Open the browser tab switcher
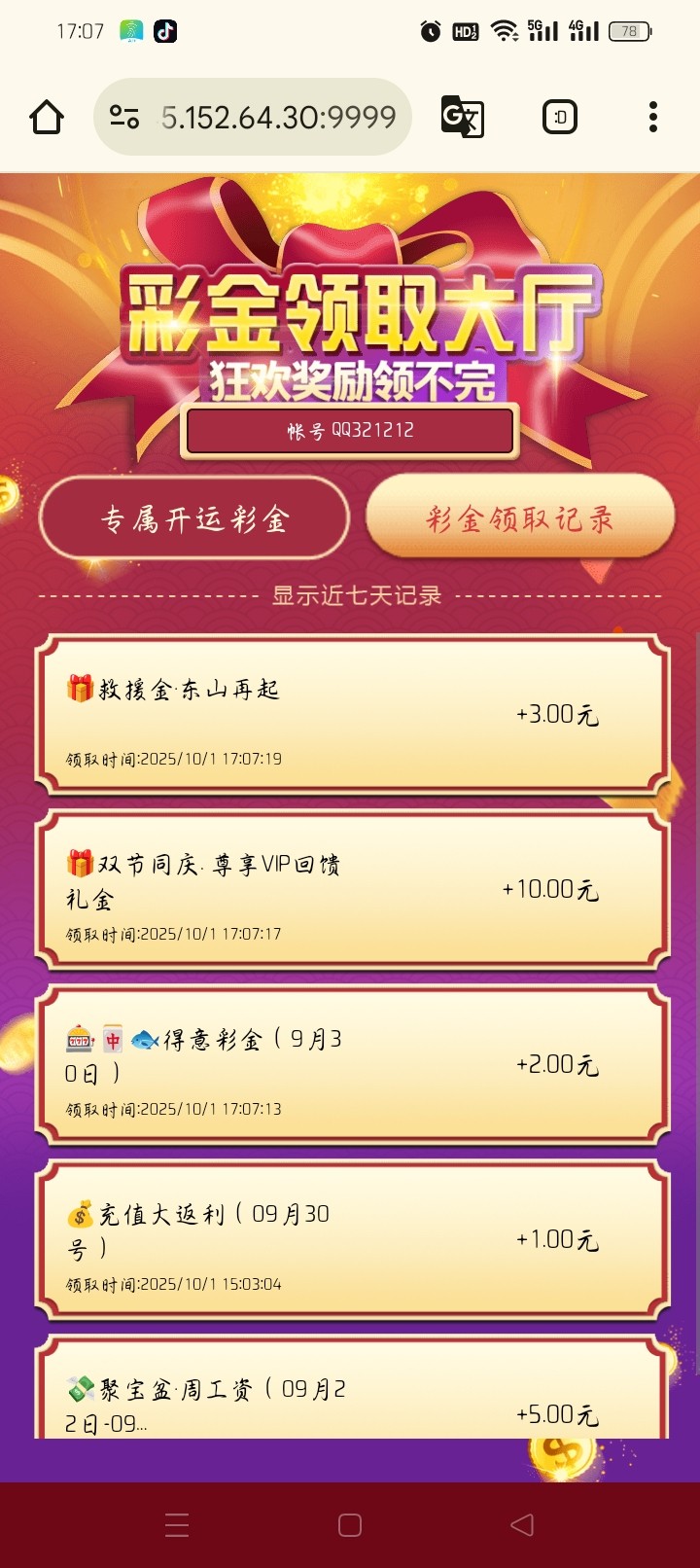This screenshot has width=700, height=1568. (559, 118)
